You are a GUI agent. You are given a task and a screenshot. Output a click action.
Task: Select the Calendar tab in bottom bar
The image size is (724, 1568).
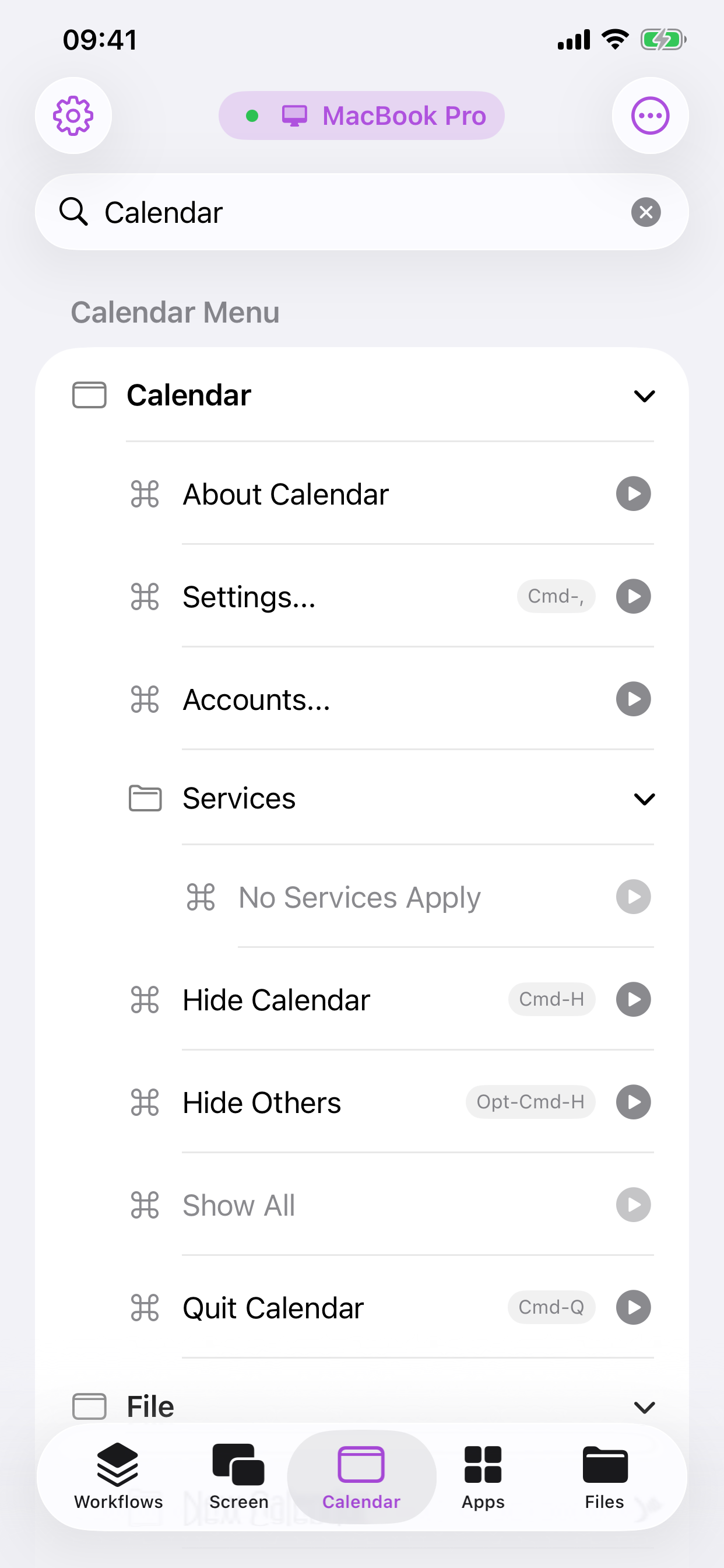point(361,1476)
